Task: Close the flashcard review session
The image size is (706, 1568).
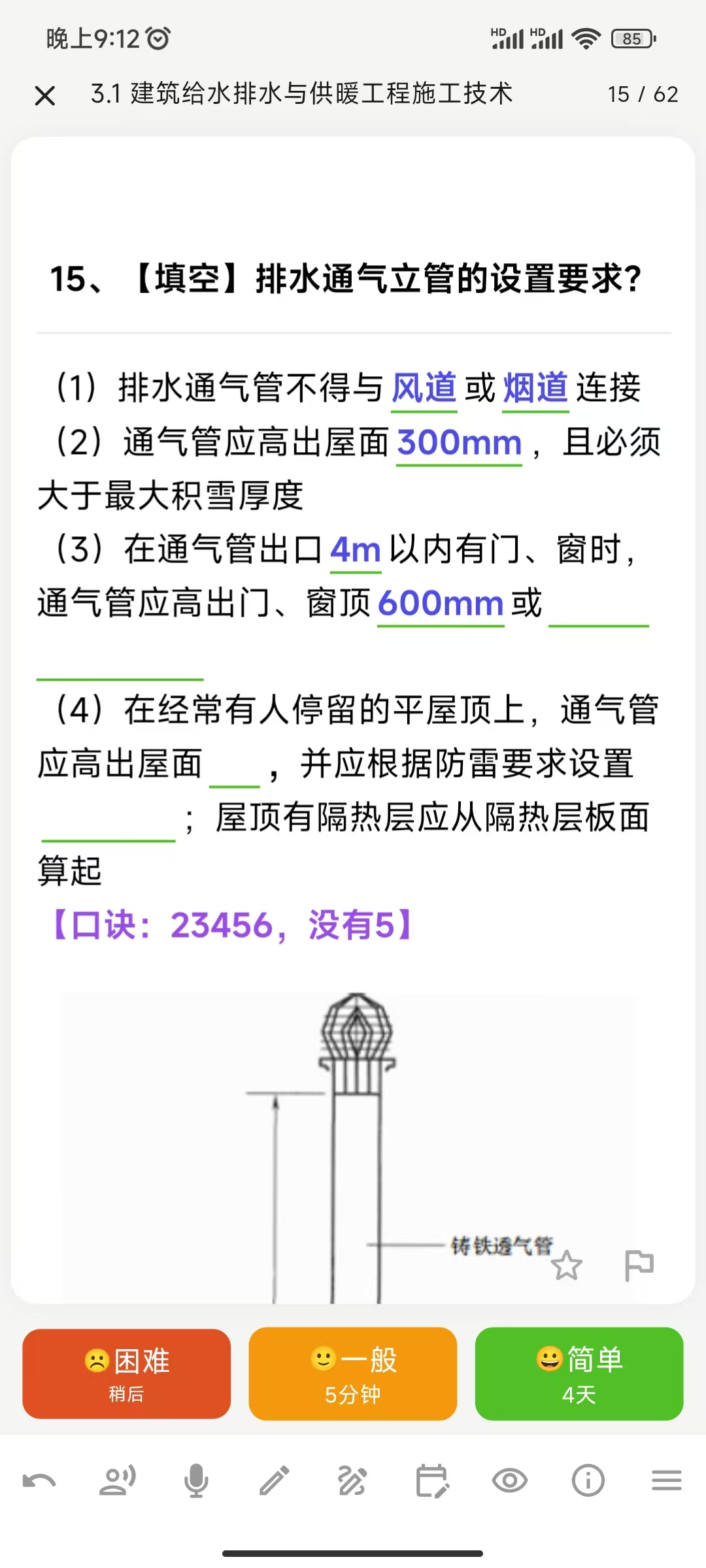Action: (44, 95)
